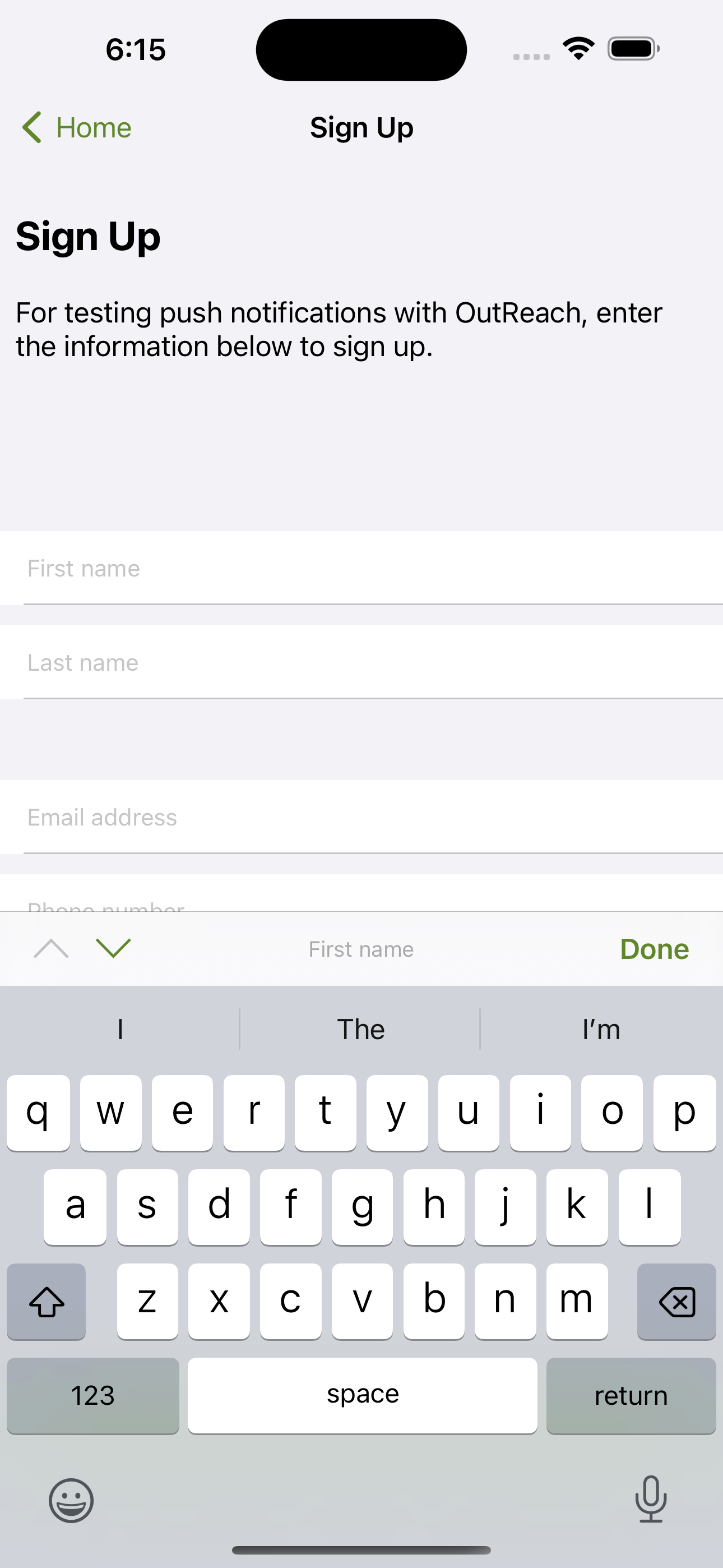Tap the return key

coord(631,1395)
